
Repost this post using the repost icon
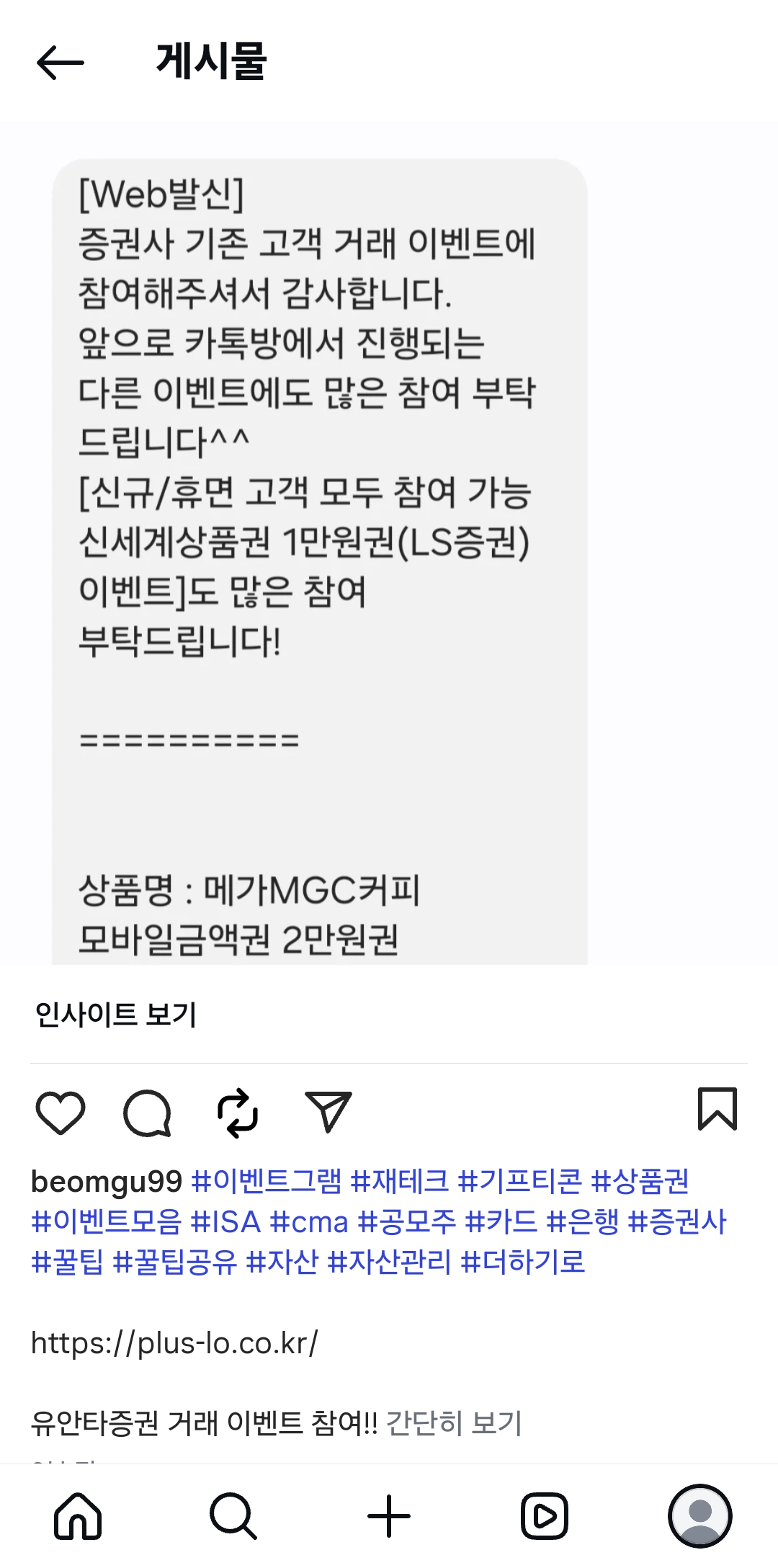pos(239,1111)
